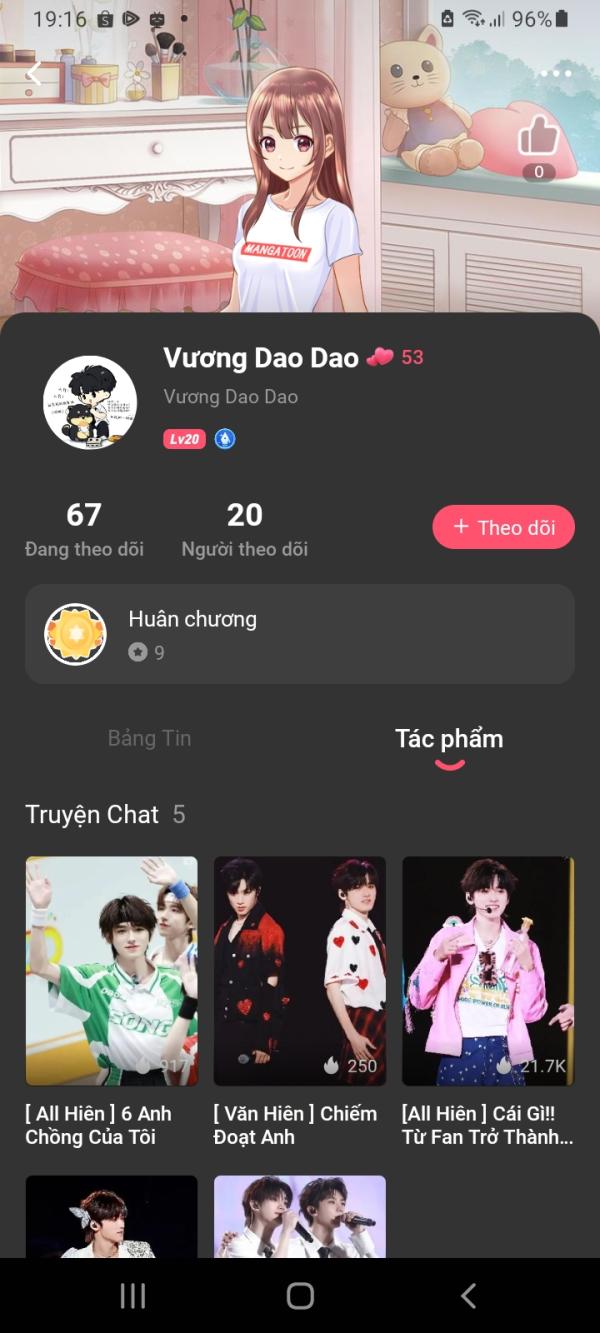
Task: Like this profile with the thumbs-up
Action: [x=538, y=137]
